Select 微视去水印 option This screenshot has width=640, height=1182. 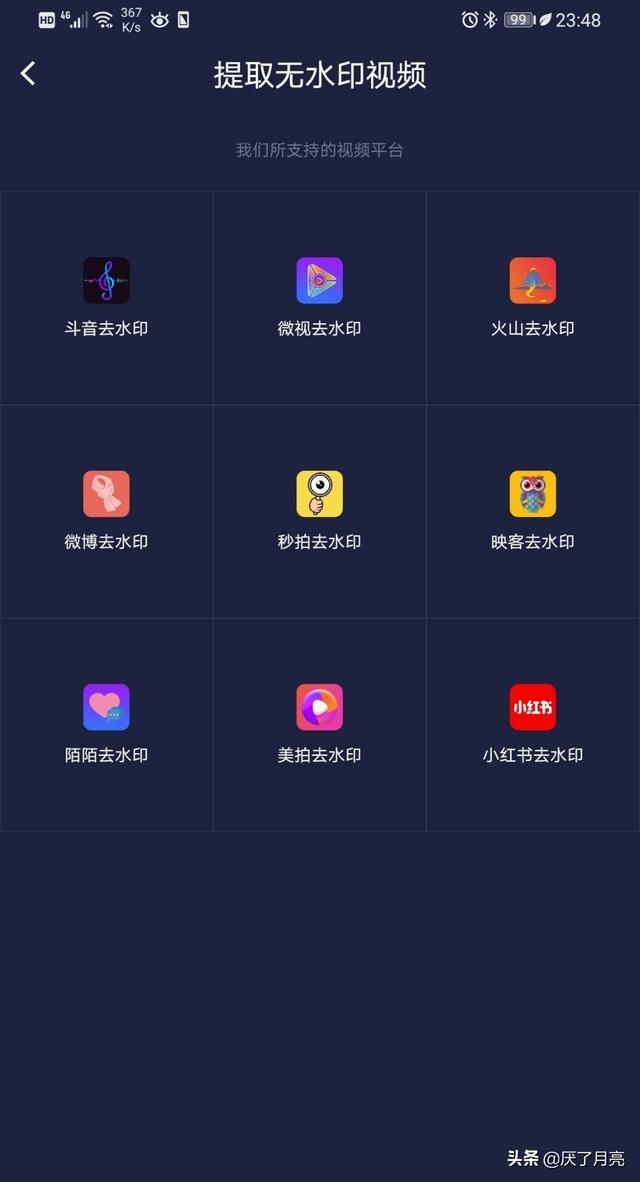[x=319, y=297]
